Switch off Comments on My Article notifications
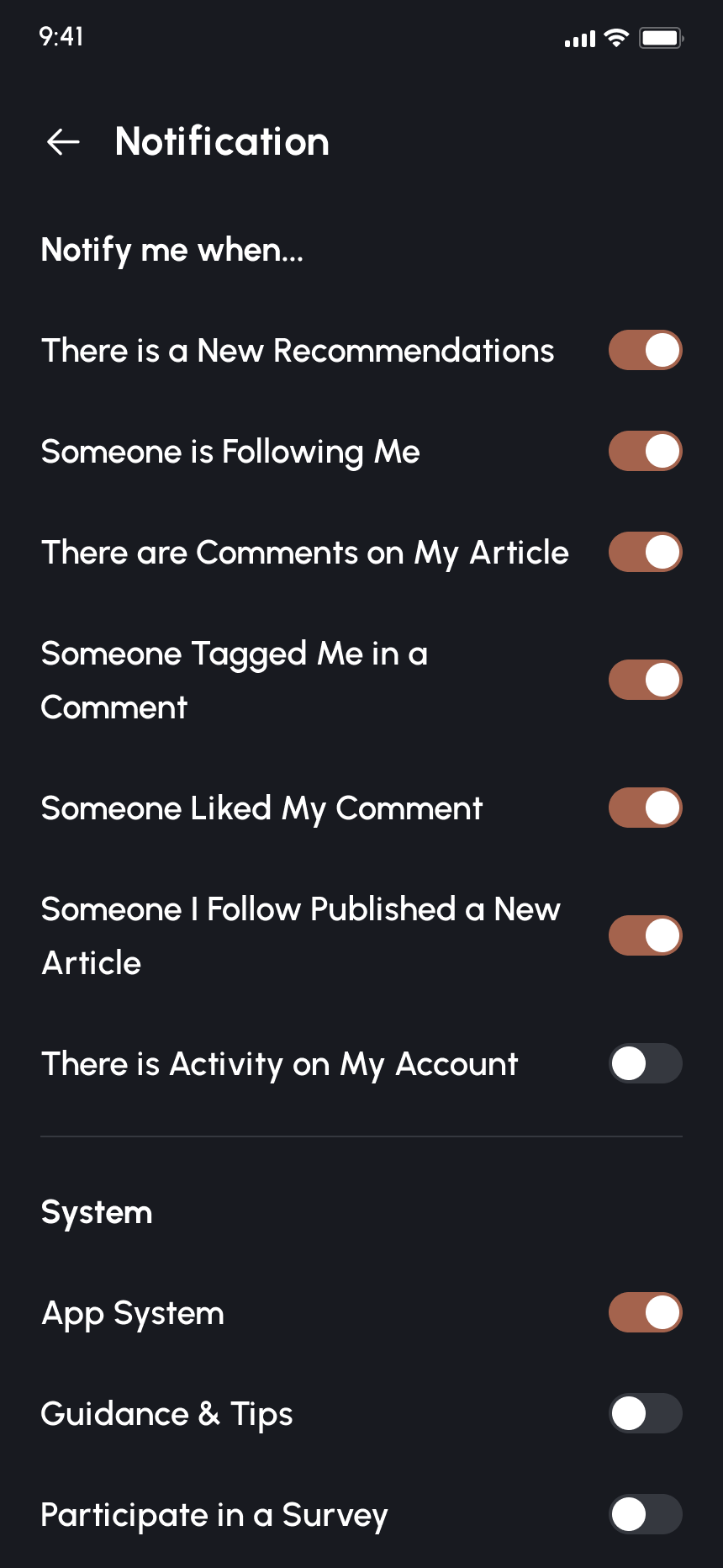The width and height of the screenshot is (723, 1568). coord(645,552)
